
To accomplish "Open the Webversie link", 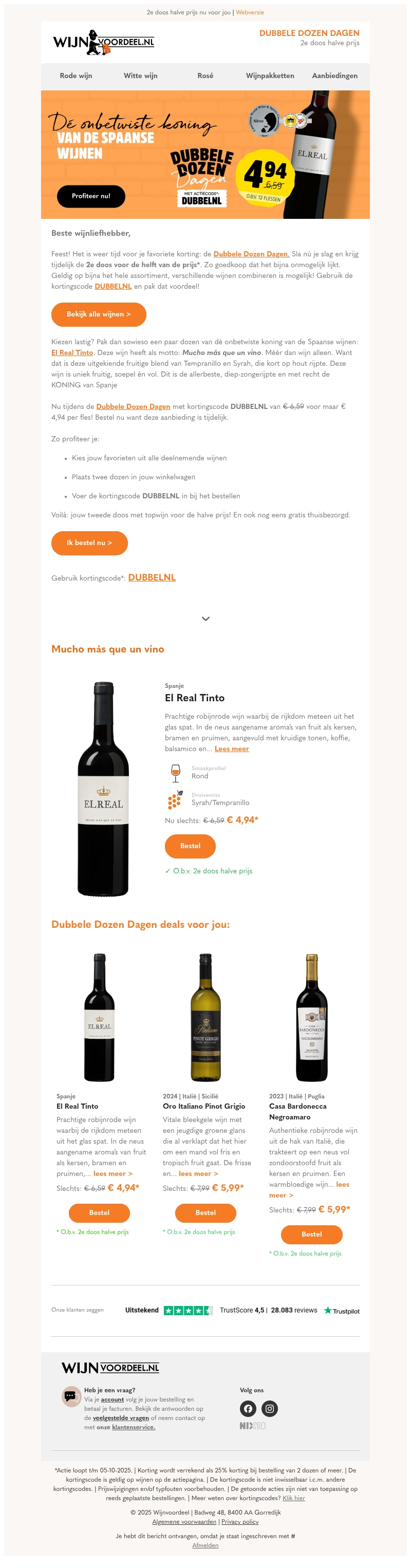I will click(250, 12).
